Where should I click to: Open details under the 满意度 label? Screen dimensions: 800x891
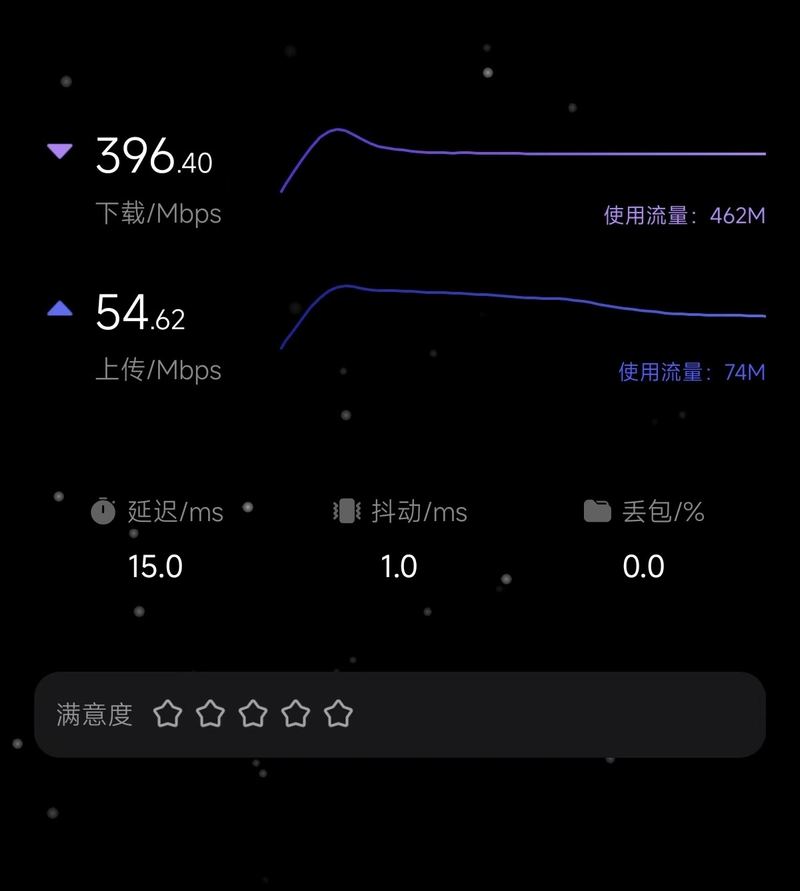tap(92, 714)
